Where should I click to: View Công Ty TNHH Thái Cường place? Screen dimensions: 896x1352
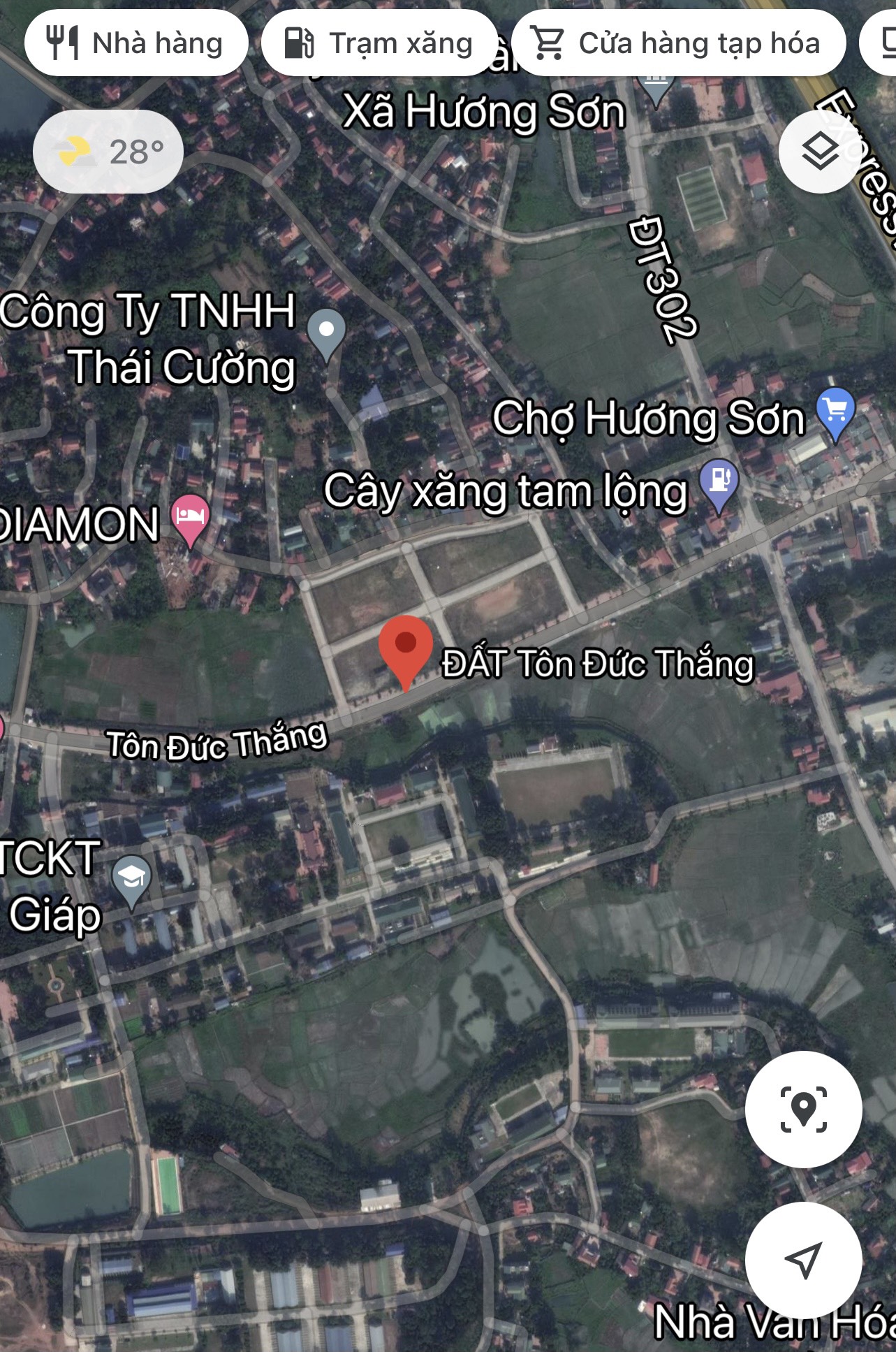pyautogui.click(x=326, y=332)
